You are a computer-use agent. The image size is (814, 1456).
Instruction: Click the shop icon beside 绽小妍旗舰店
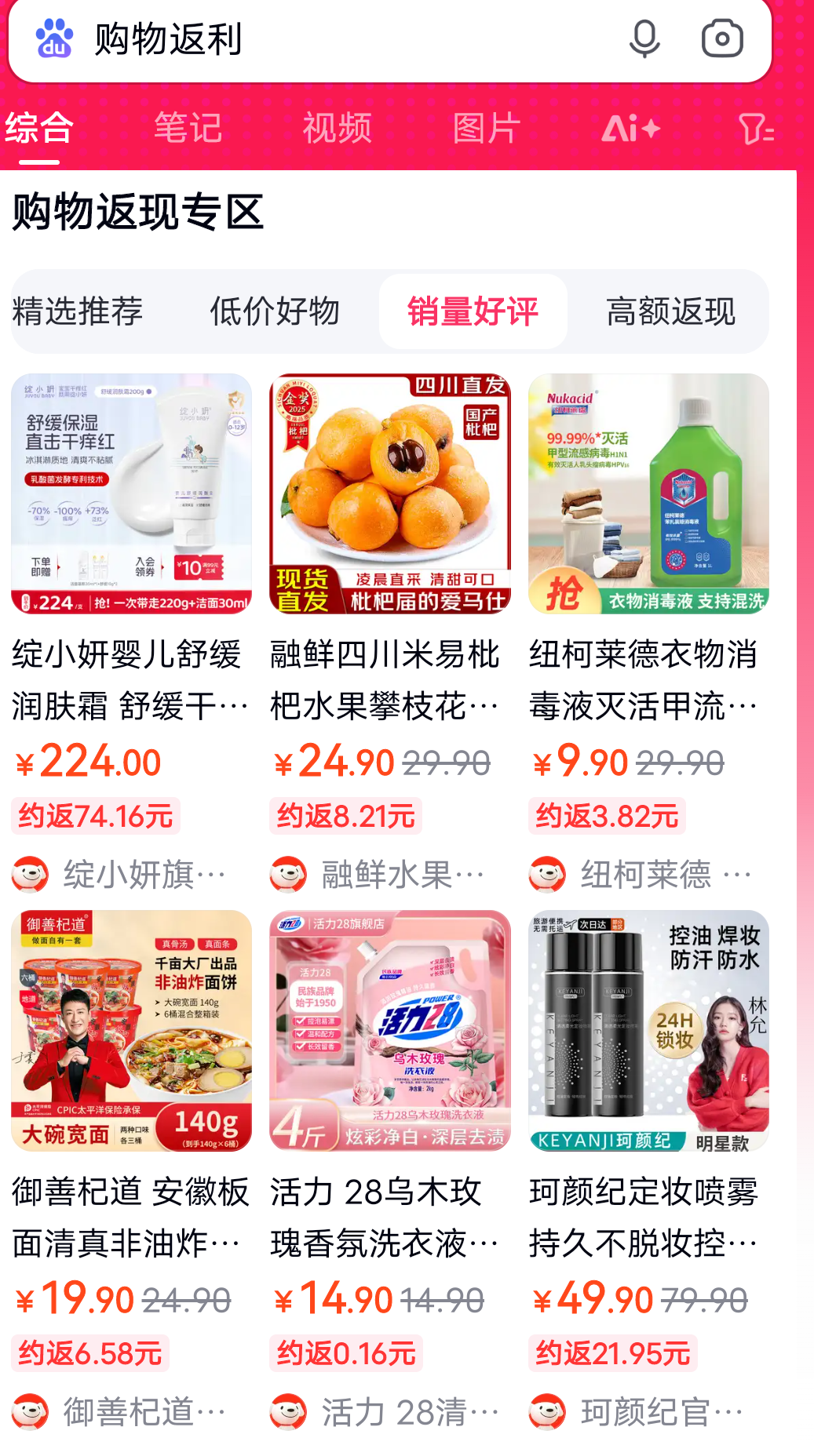[x=31, y=872]
